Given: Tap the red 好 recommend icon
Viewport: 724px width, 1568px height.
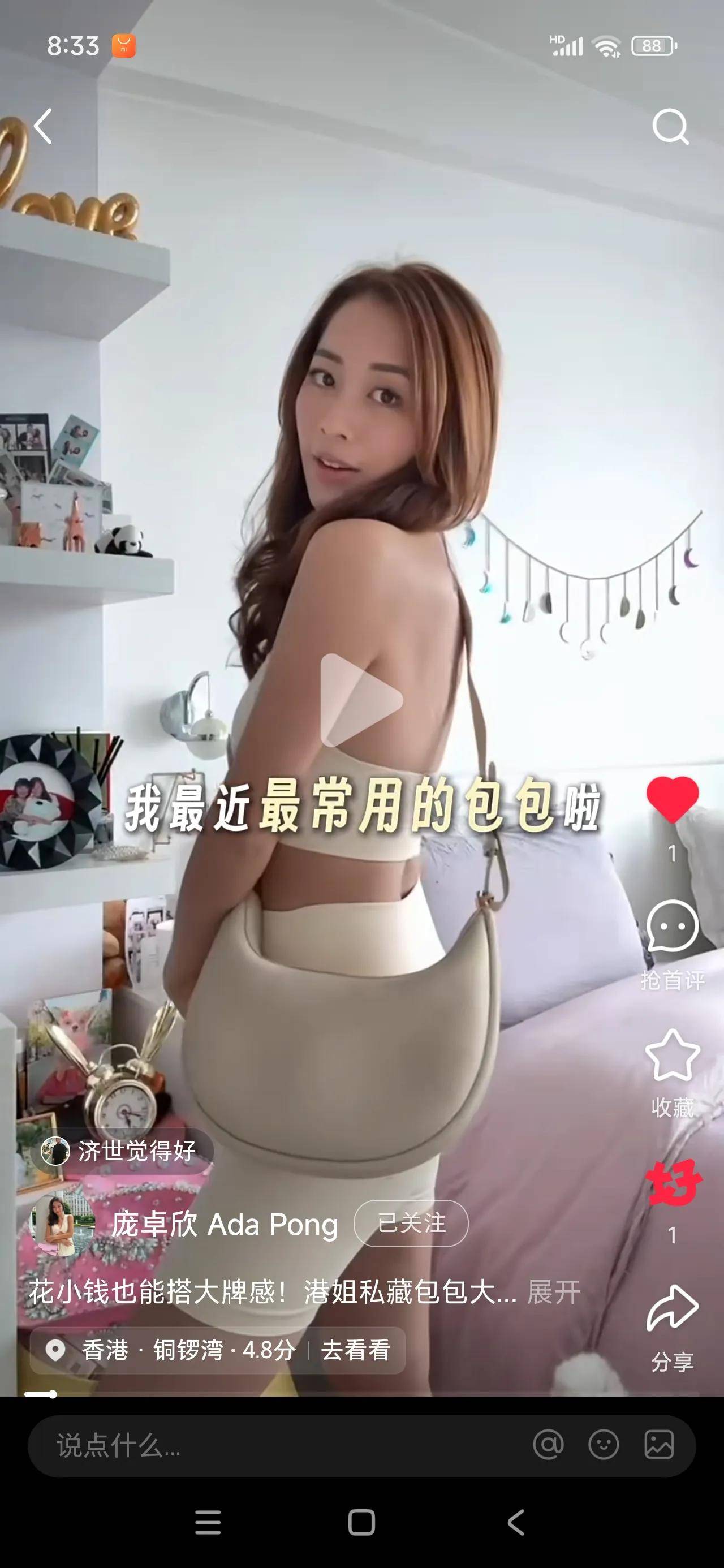Looking at the screenshot, I should [x=673, y=1184].
